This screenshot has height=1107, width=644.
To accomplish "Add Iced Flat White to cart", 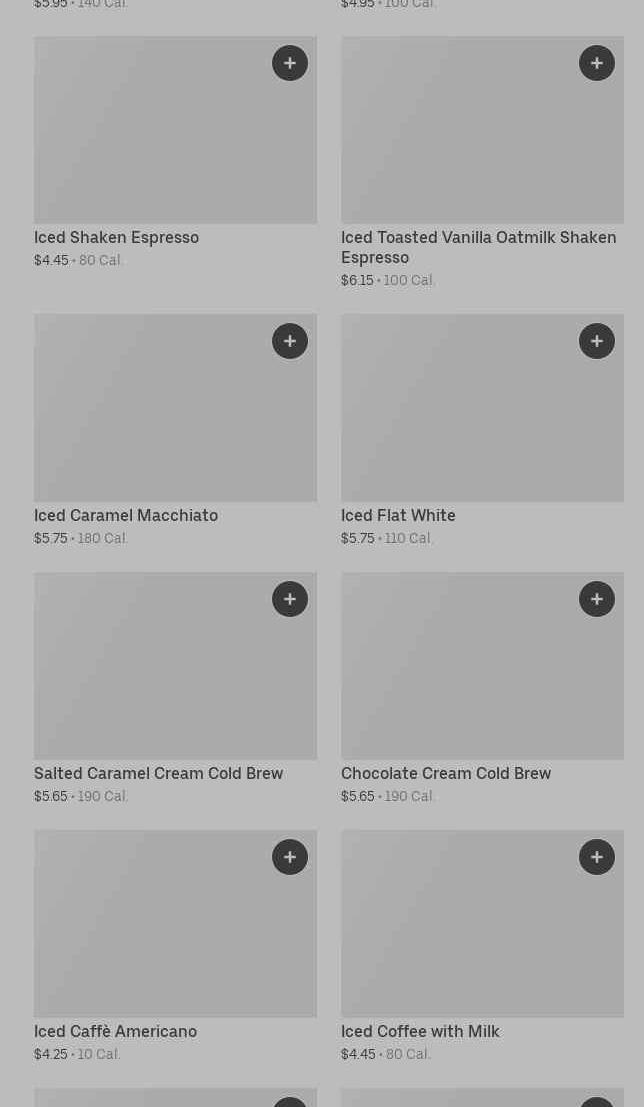I will click(x=597, y=341).
